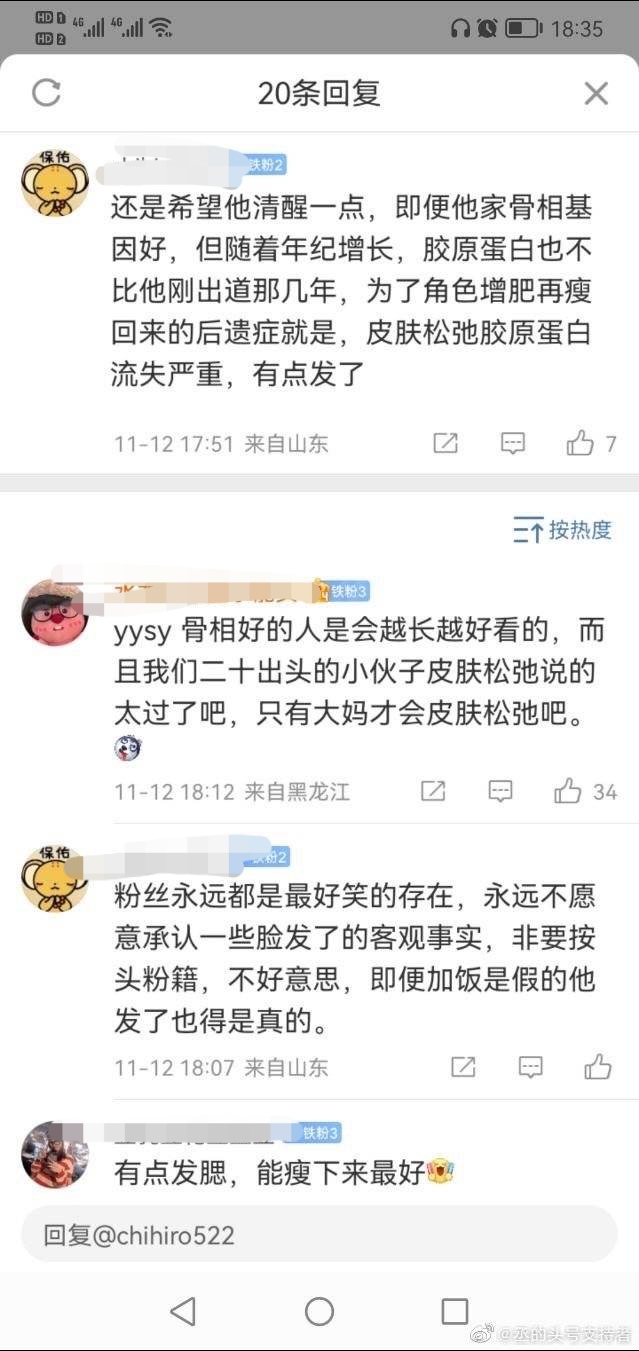Like the comment with 7 likes
Image resolution: width=639 pixels, height=1351 pixels.
click(581, 443)
